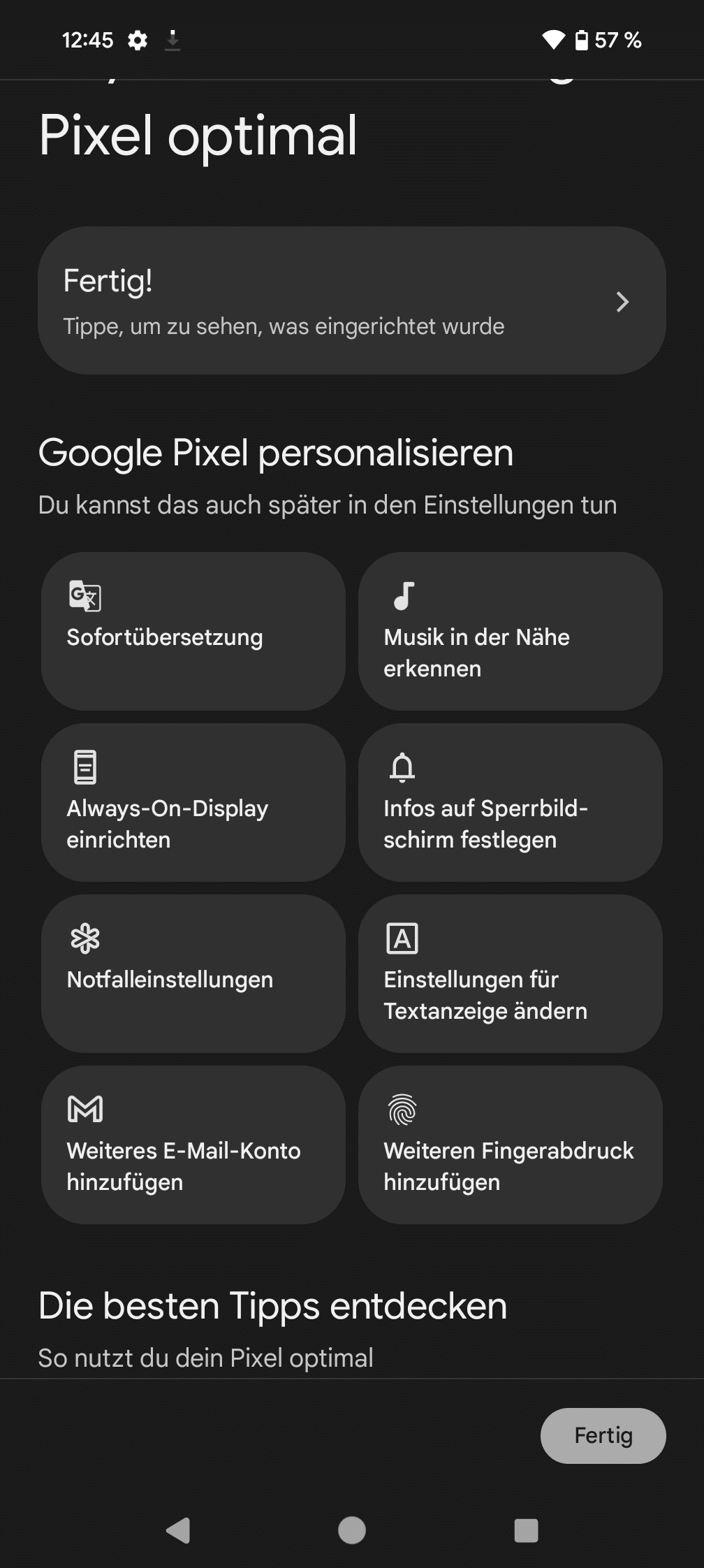The height and width of the screenshot is (1568, 704).
Task: Change Einstellungen für Textanzeige
Action: pos(511,974)
